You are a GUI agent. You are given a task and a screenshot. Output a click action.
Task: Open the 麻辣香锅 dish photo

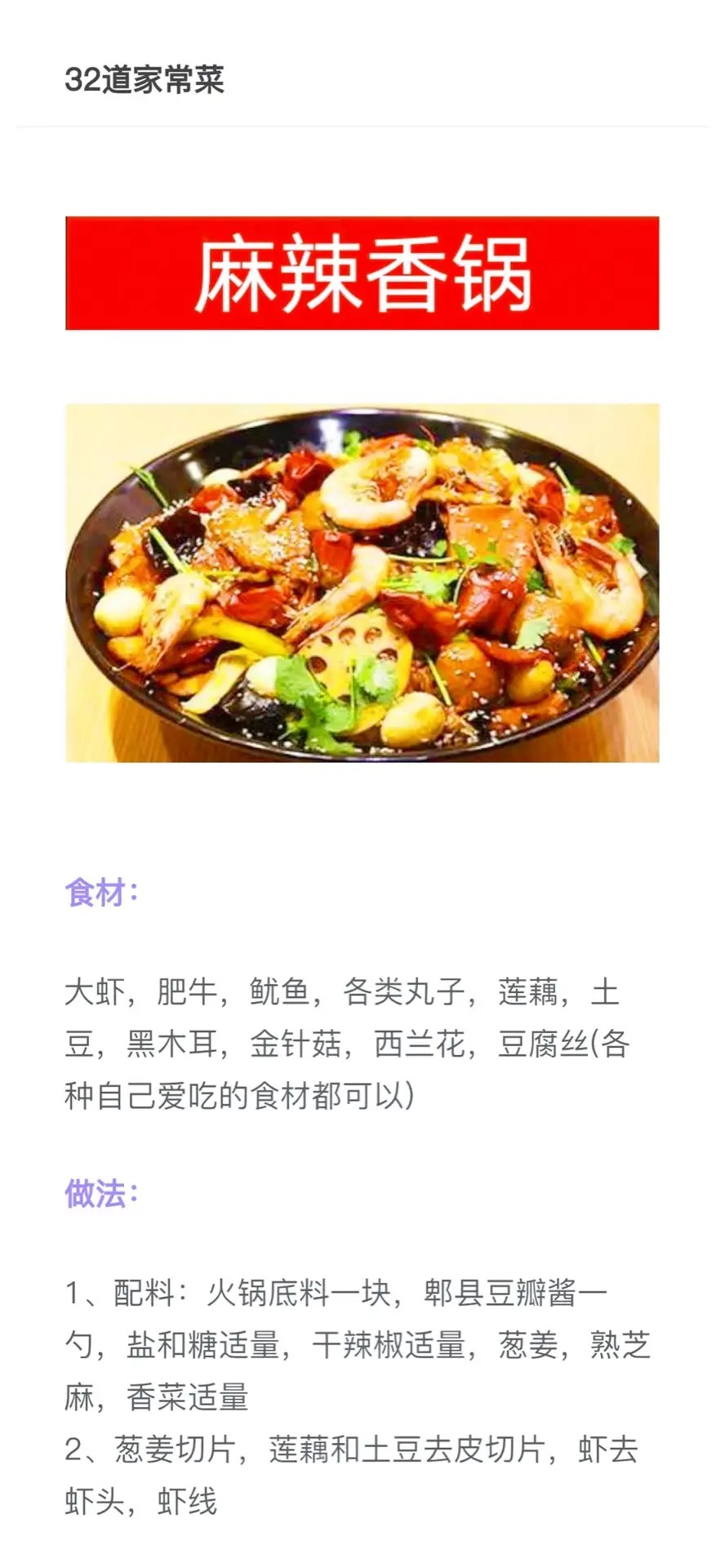coord(362,582)
